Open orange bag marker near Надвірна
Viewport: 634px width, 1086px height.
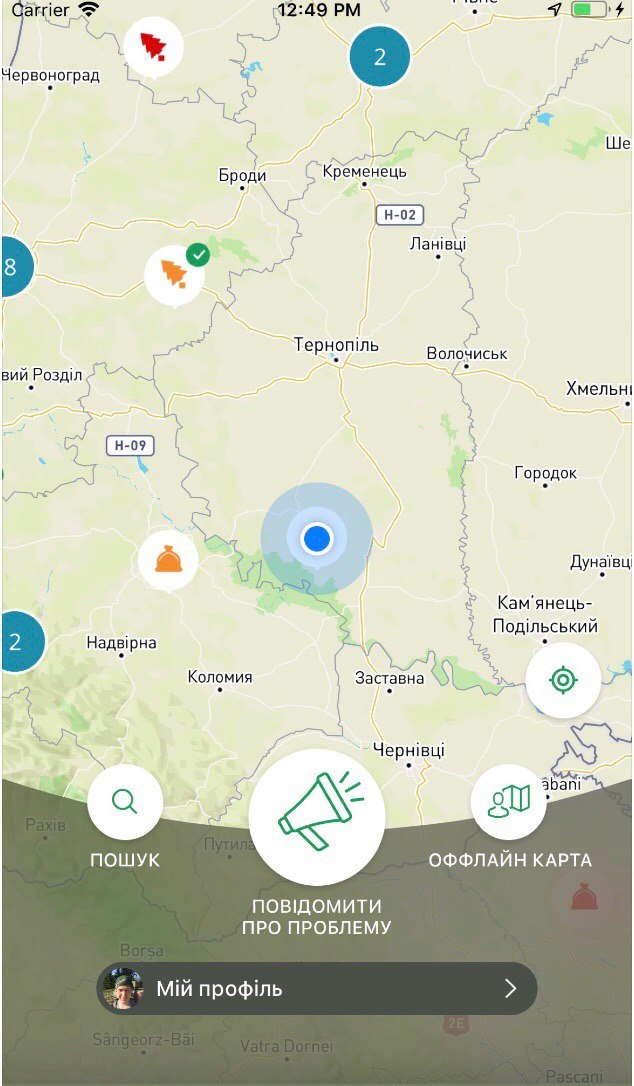click(x=168, y=560)
